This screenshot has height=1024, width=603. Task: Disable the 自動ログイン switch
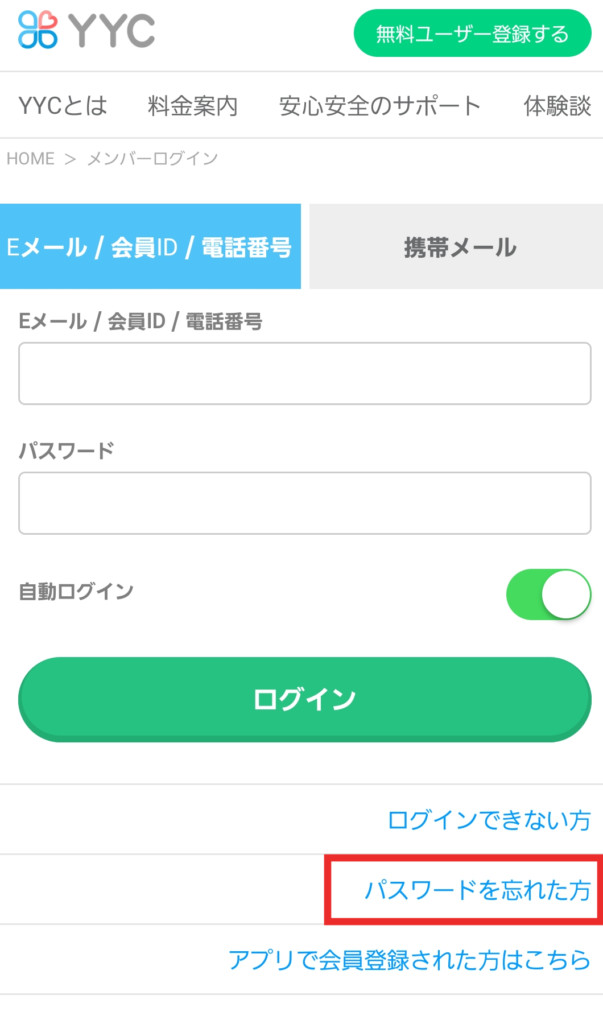[x=548, y=594]
